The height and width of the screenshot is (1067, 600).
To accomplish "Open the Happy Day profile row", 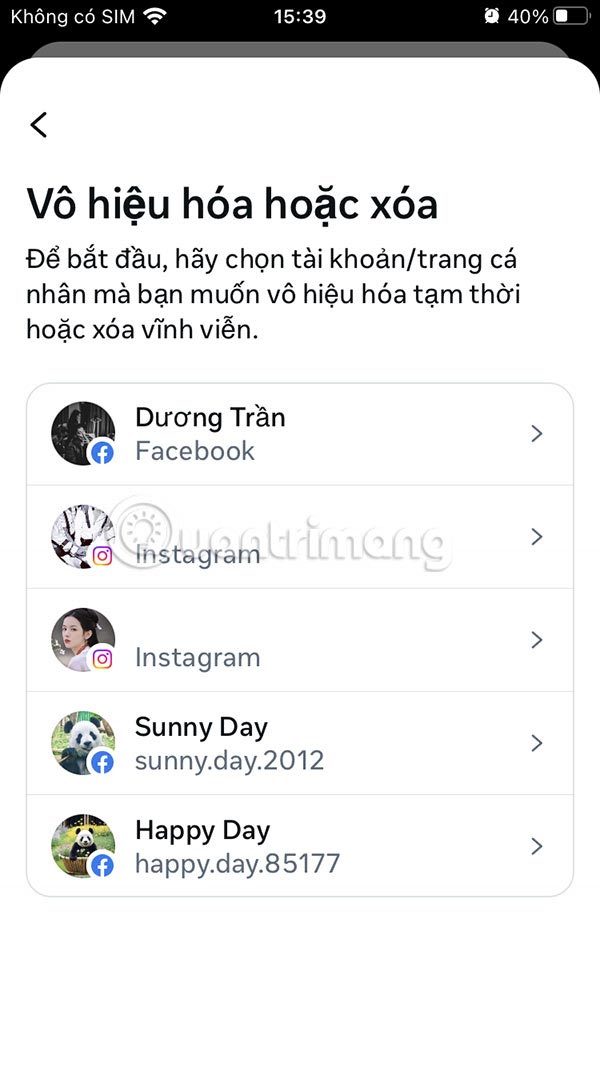I will pos(300,846).
